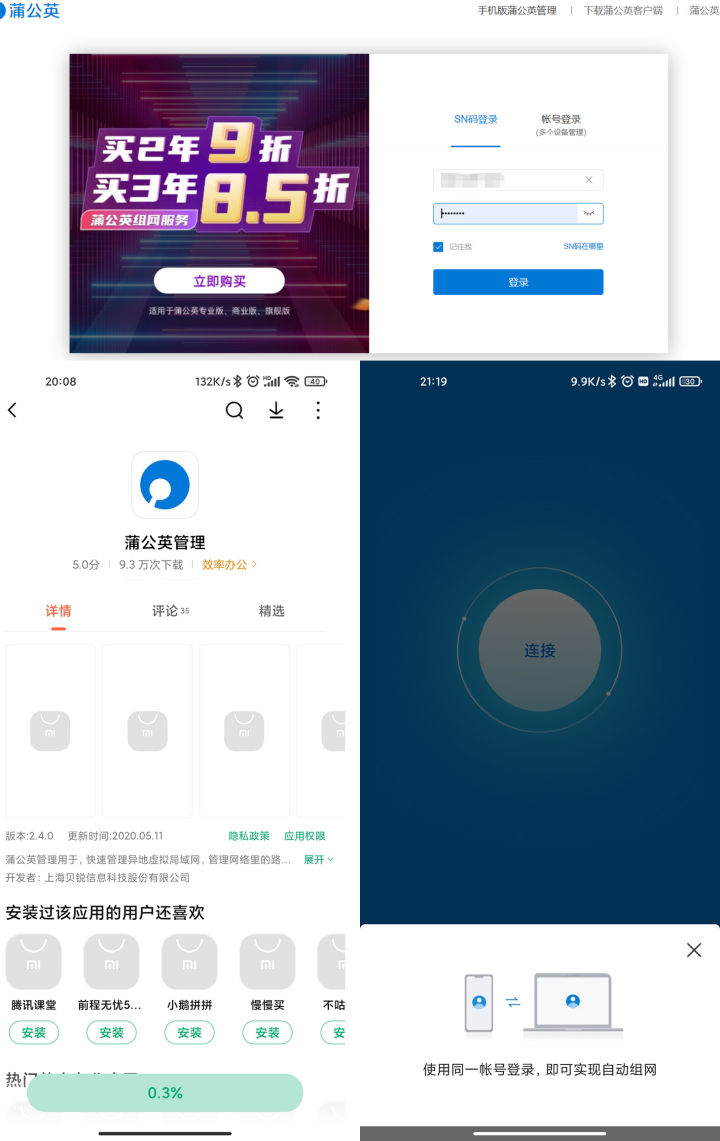The width and height of the screenshot is (720, 1141).
Task: Dismiss the bottom sheet with the X icon
Action: tap(694, 949)
